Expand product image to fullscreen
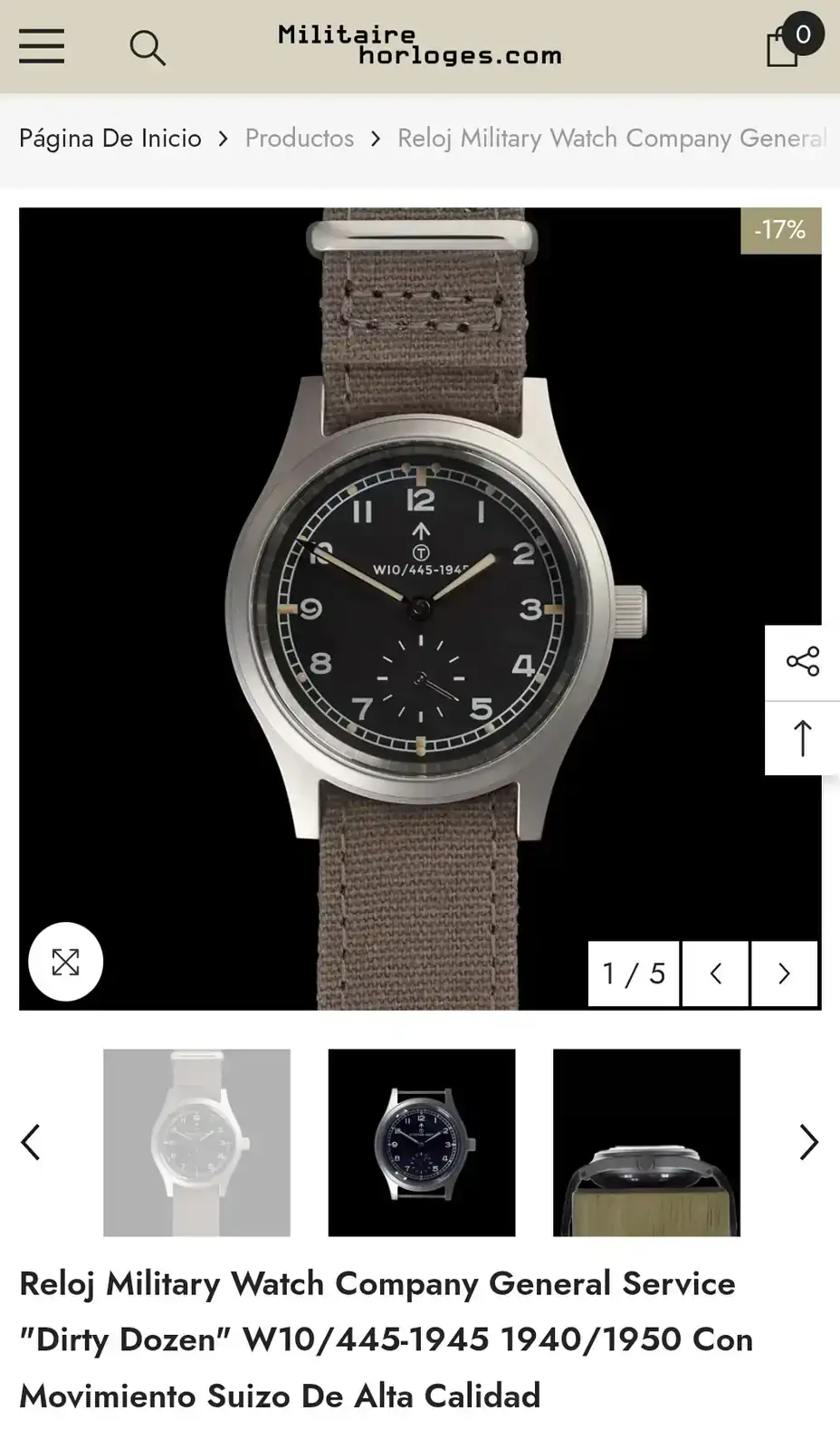840x1449 pixels. (x=65, y=962)
